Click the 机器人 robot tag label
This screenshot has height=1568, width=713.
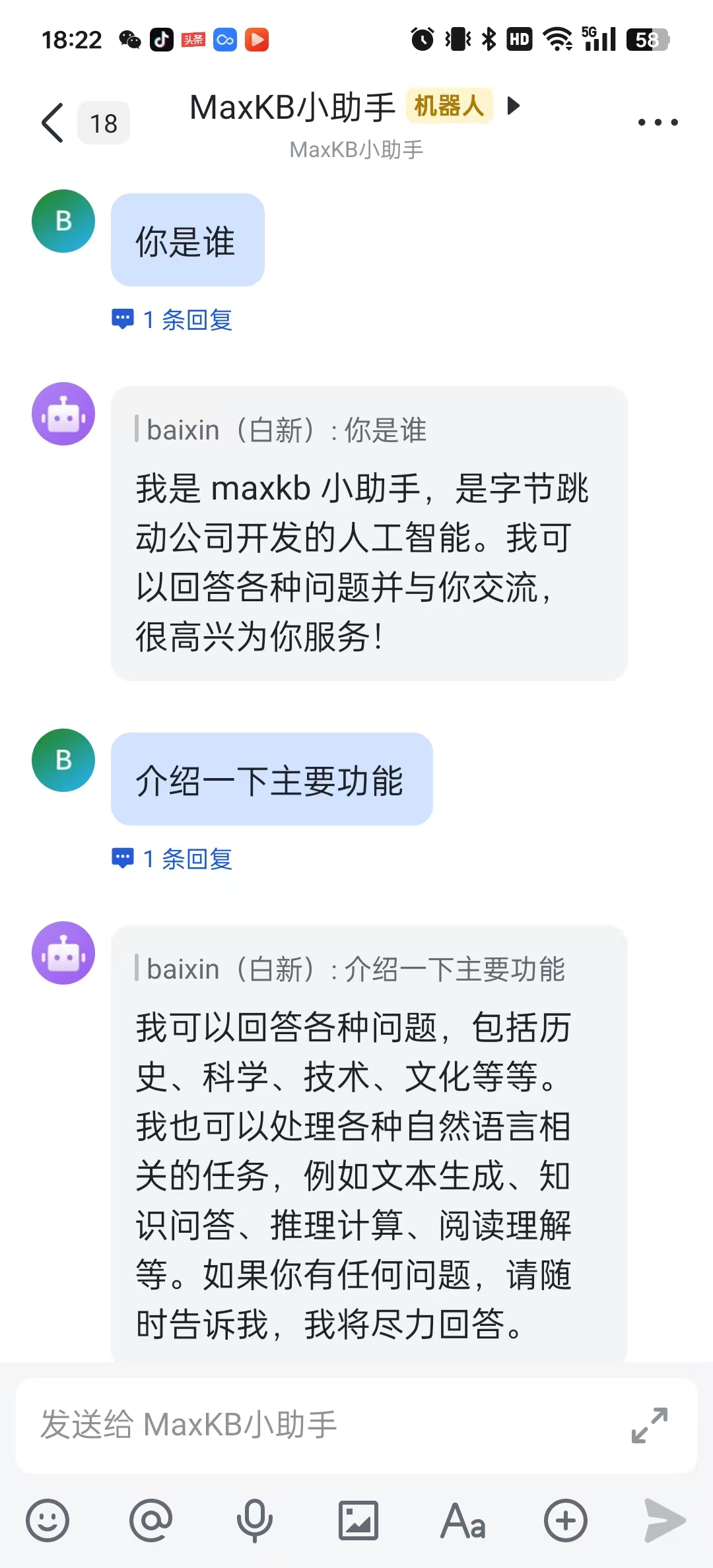(448, 106)
